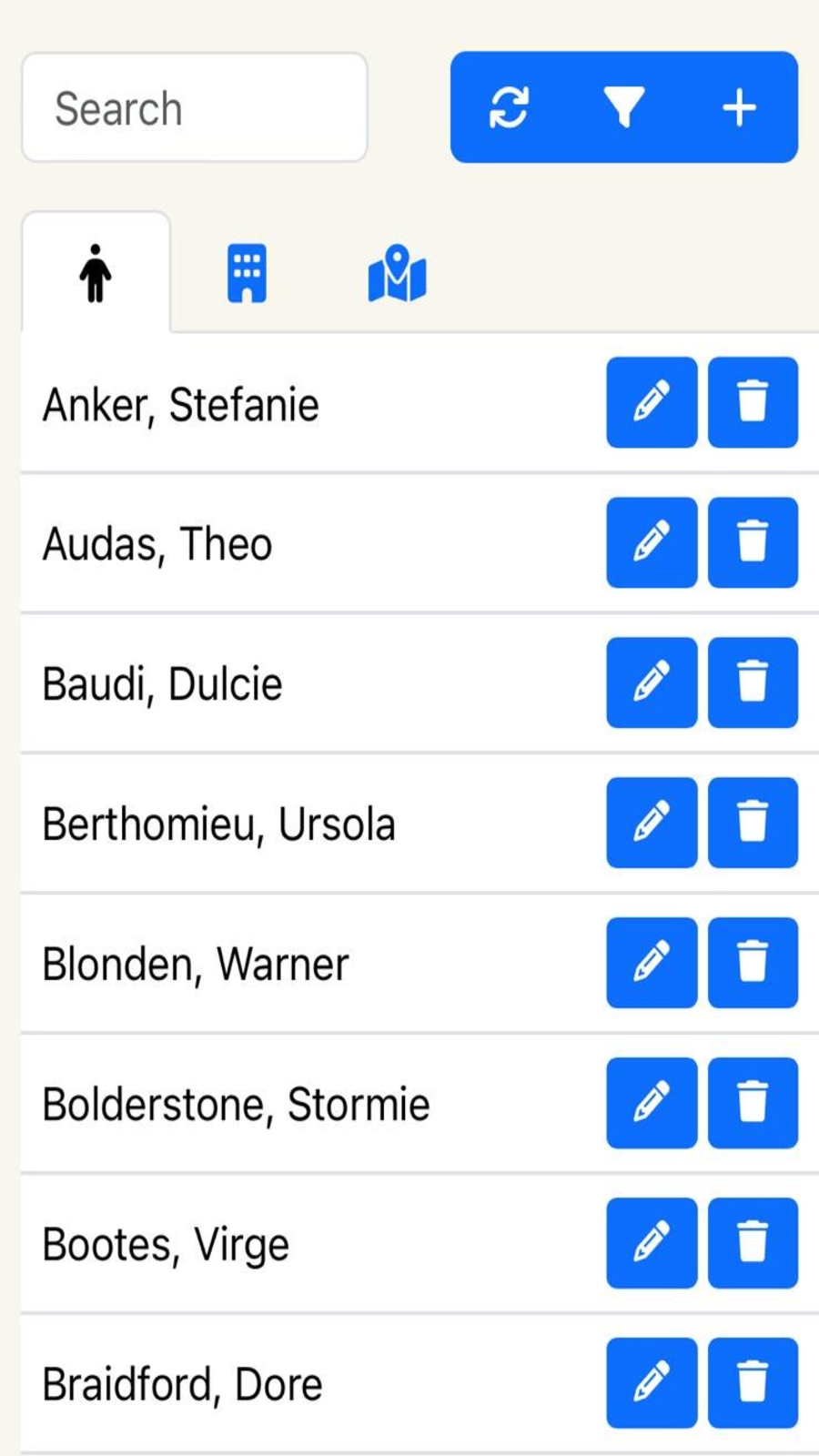Focus the Search field
The image size is (819, 1456).
point(194,107)
